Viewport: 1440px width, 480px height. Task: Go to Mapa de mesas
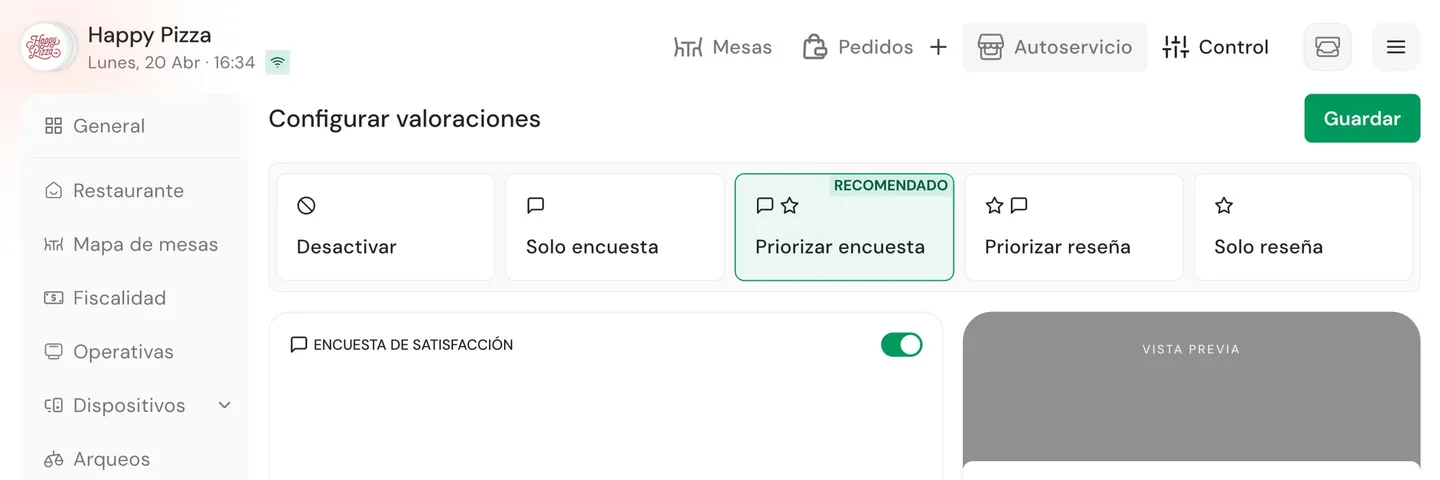pyautogui.click(x=145, y=244)
